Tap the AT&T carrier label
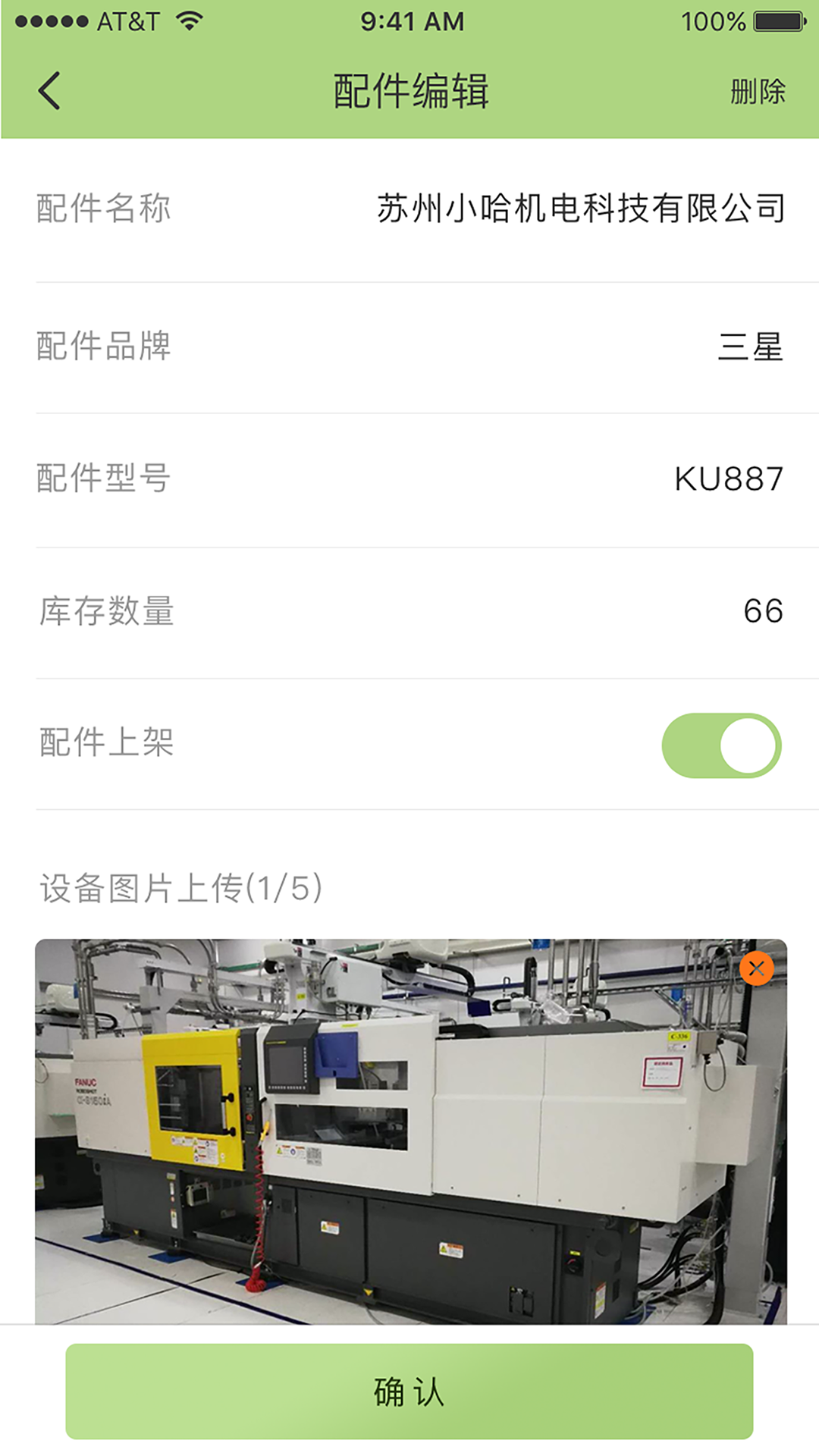The image size is (819, 1456). [126, 21]
